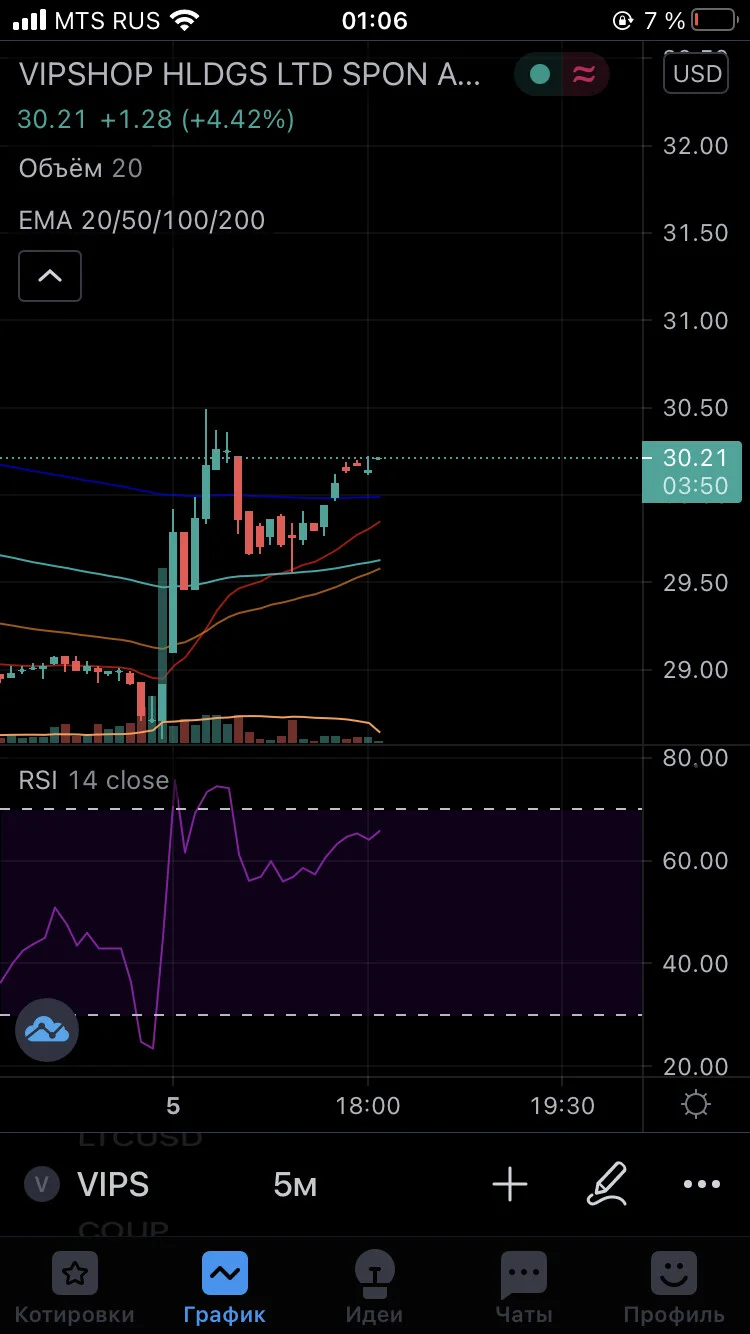This screenshot has height=1334, width=750.
Task: Tap the round cloud chart icon
Action: (x=47, y=1029)
